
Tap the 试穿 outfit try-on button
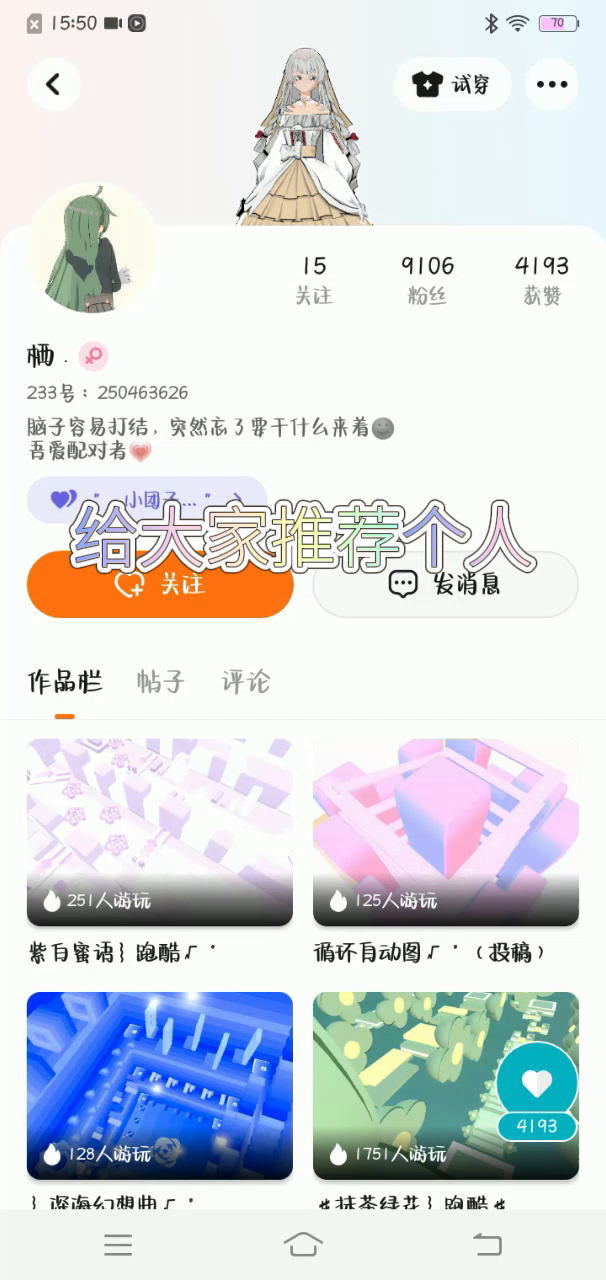coord(452,85)
